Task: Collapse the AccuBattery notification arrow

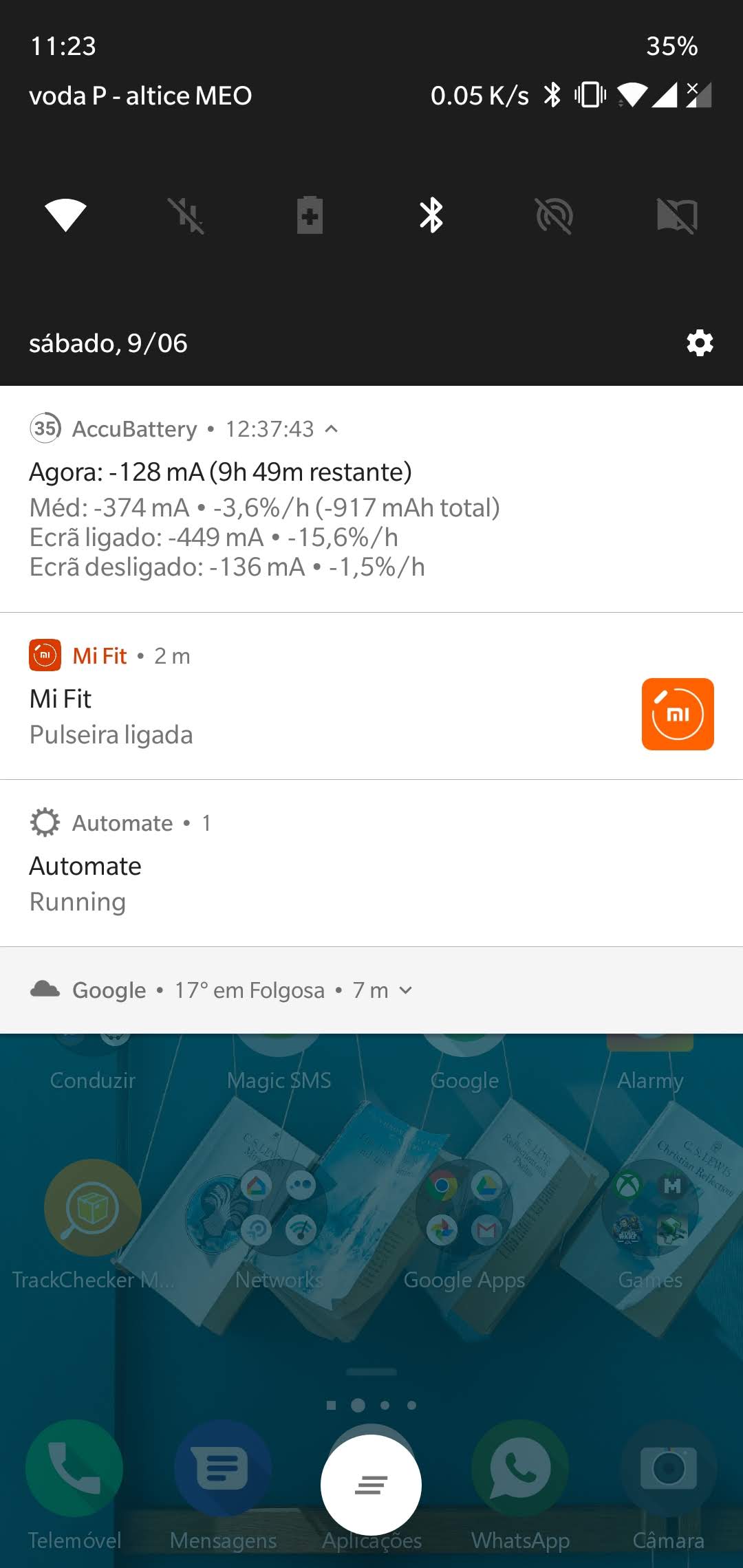Action: tap(332, 429)
